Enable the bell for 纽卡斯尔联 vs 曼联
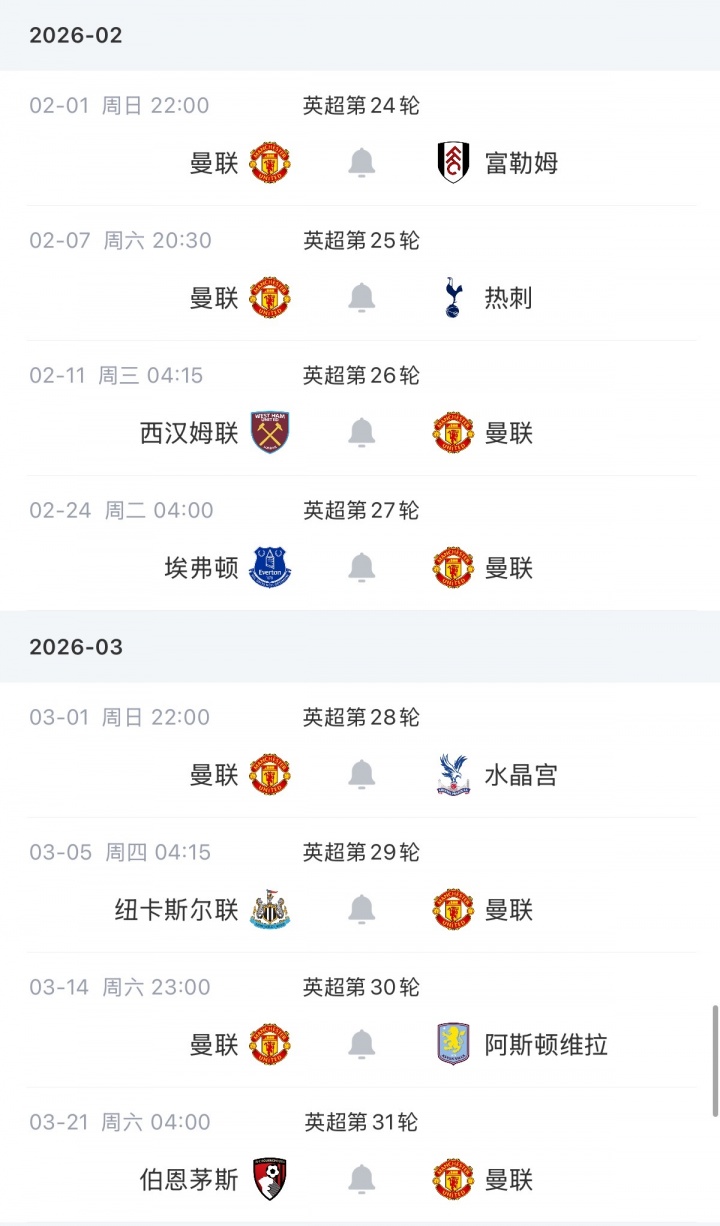The height and width of the screenshot is (1226, 720). [x=361, y=909]
